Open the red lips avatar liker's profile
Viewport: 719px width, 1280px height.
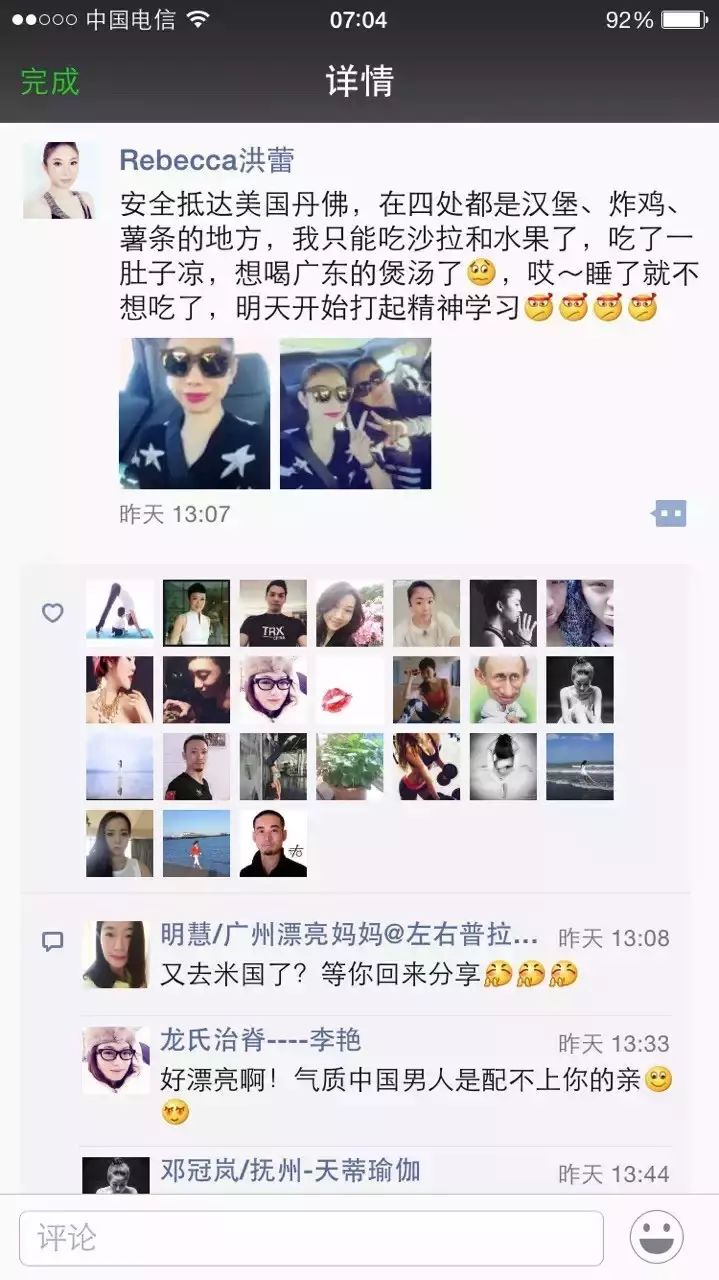coord(349,689)
